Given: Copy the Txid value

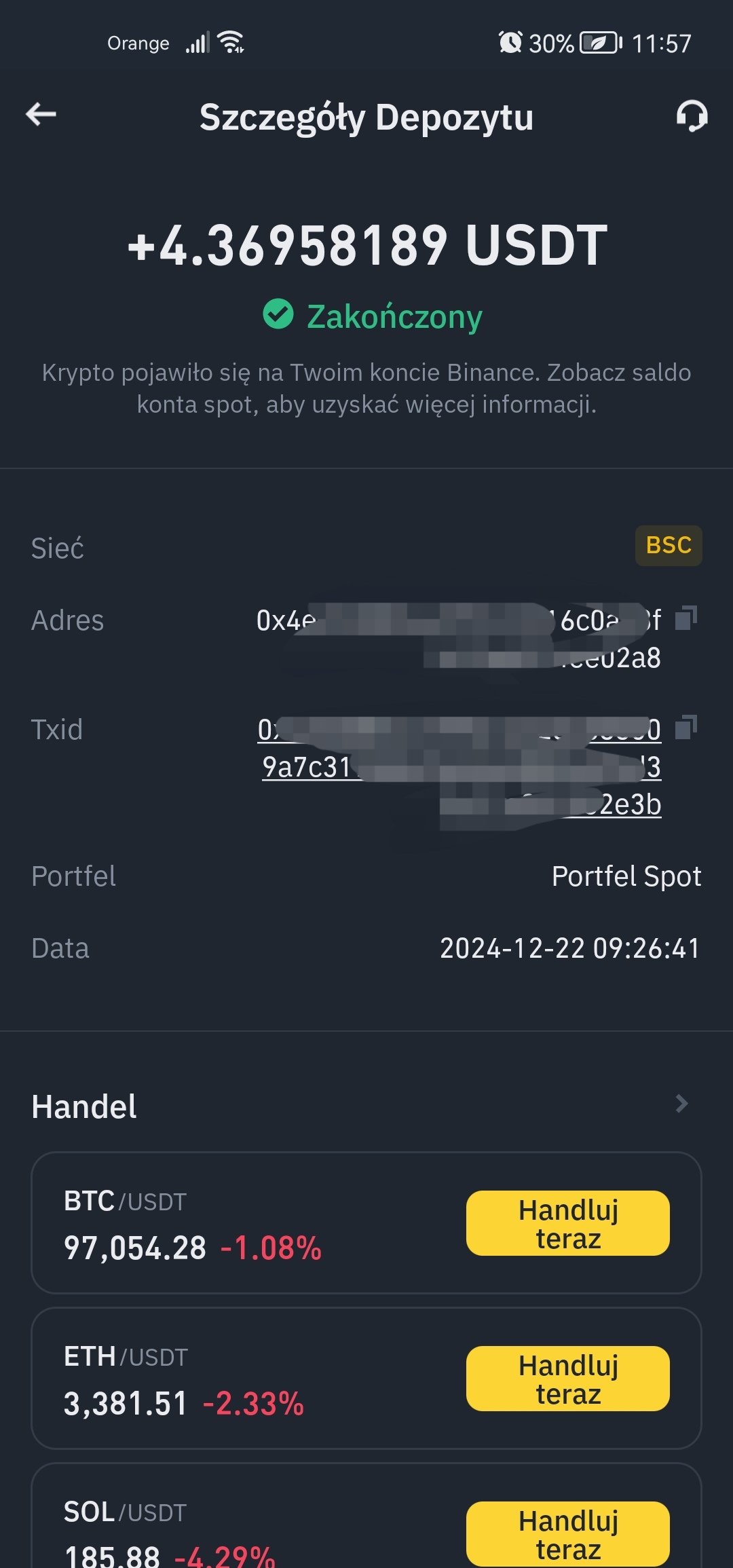Looking at the screenshot, I should (x=686, y=727).
